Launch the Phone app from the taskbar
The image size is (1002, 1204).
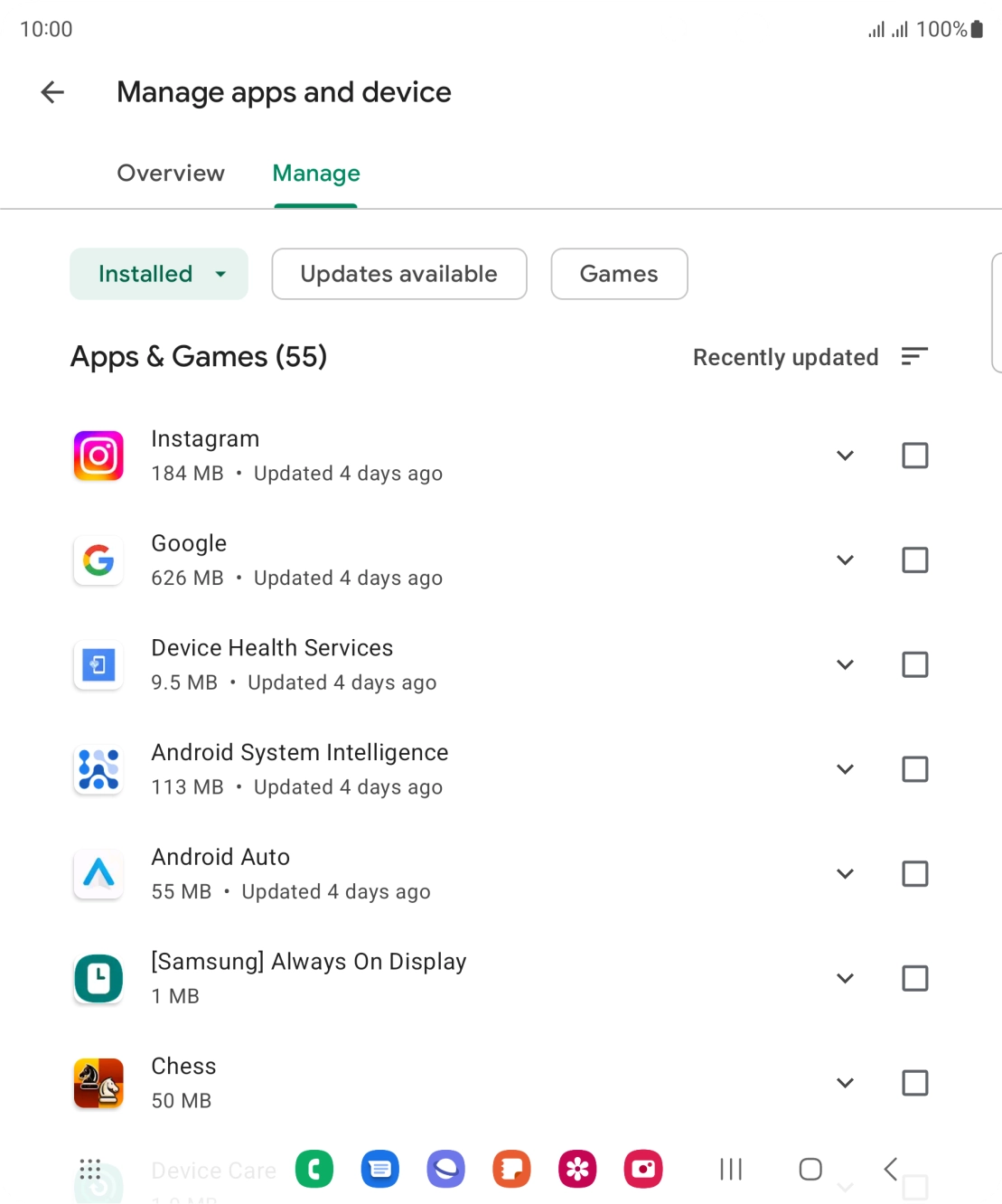coord(314,1169)
